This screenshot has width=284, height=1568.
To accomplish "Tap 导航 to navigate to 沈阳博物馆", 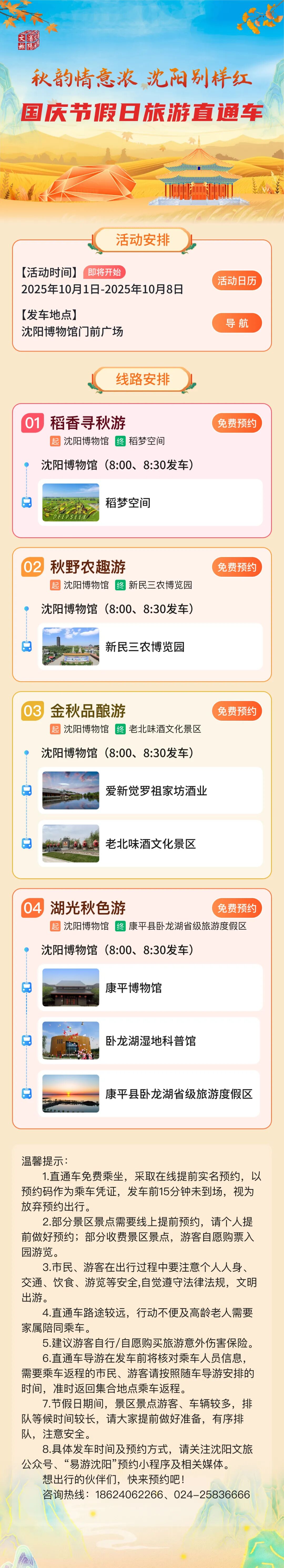I will 237,323.
